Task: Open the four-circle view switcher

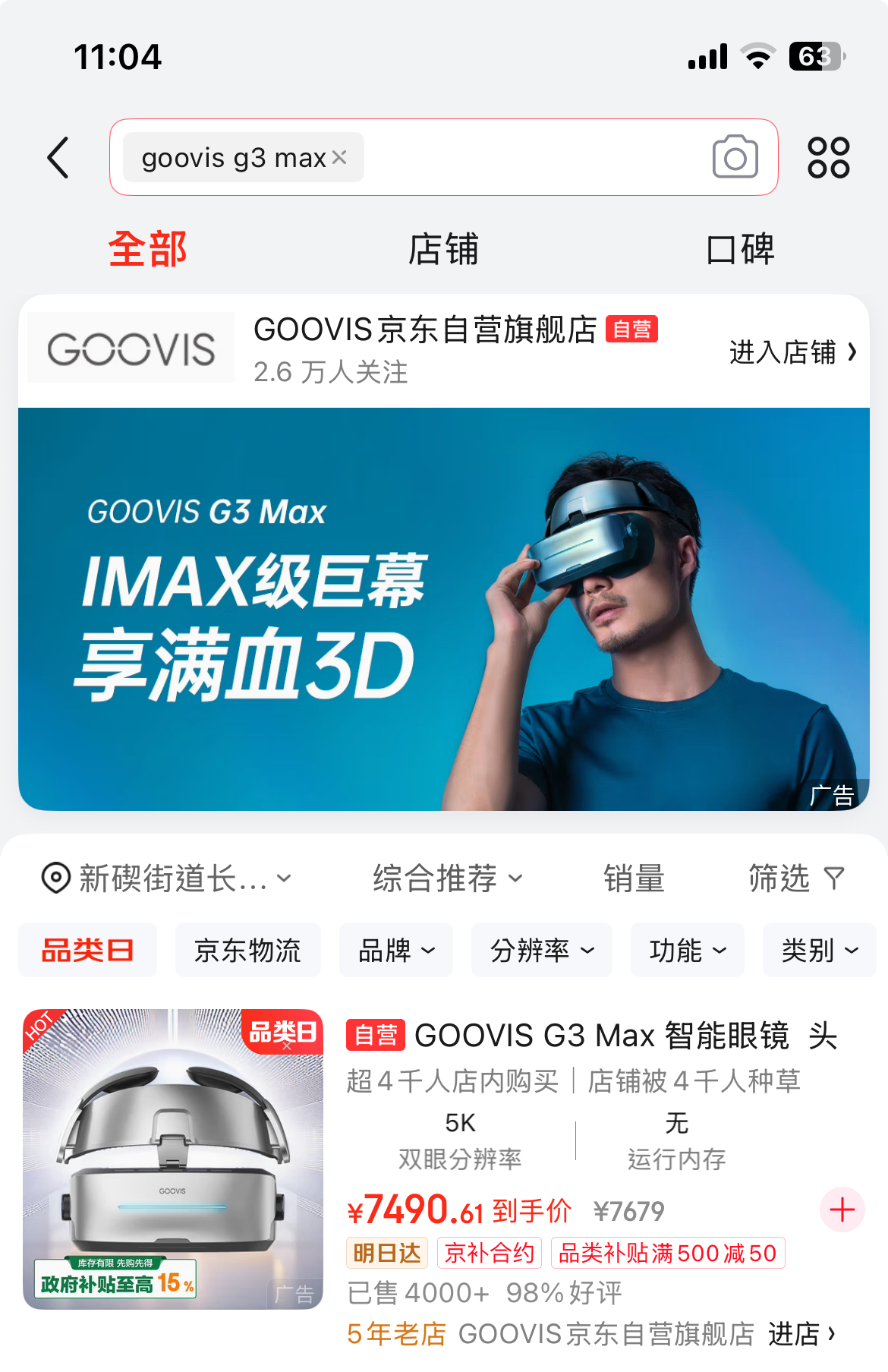Action: pos(828,158)
